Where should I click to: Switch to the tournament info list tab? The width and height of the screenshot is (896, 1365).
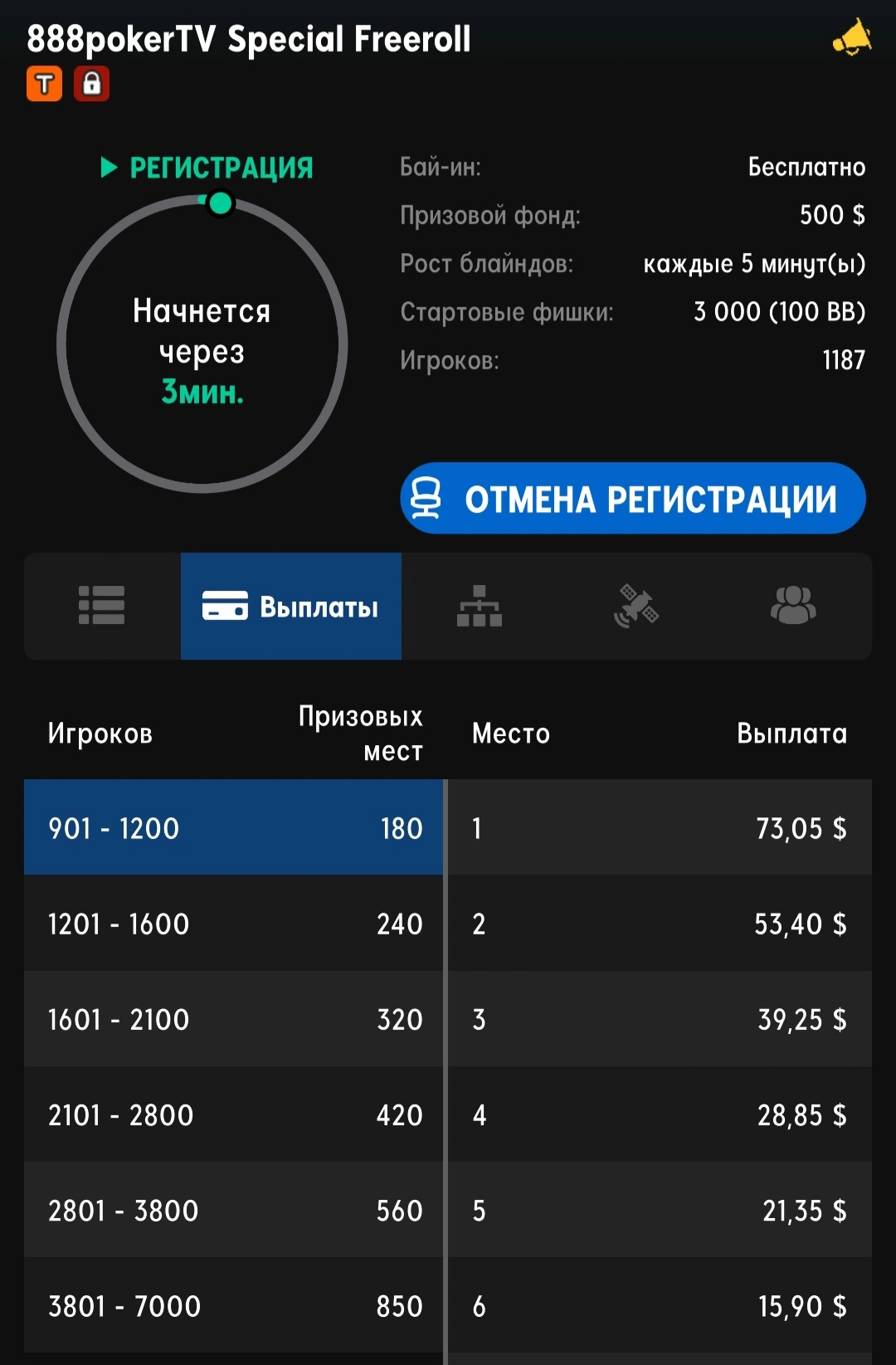tap(101, 606)
